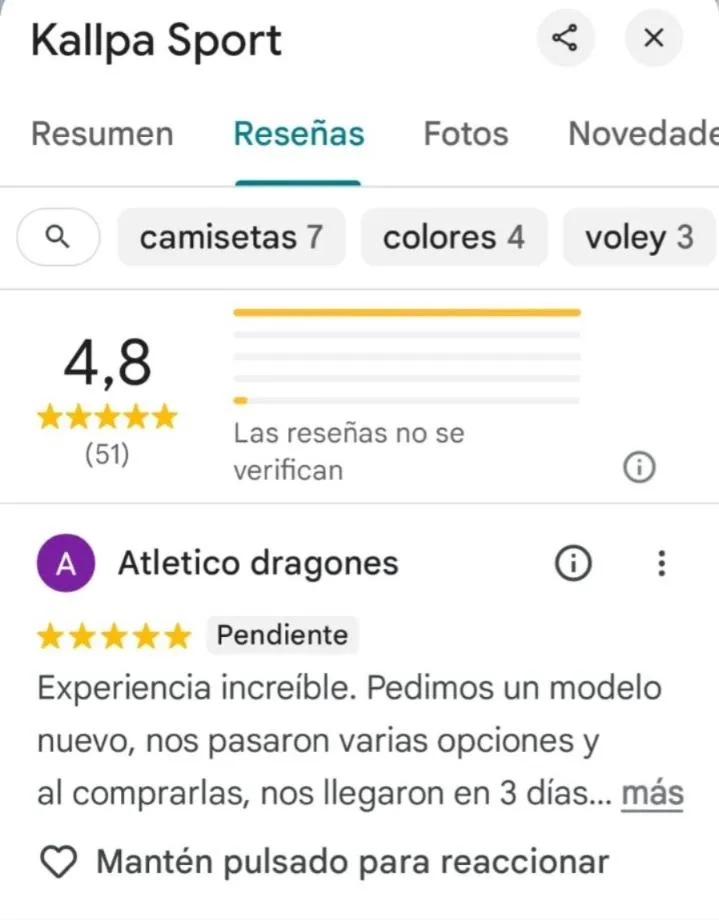Image resolution: width=719 pixels, height=920 pixels.
Task: Select the voley review chip
Action: coord(640,237)
